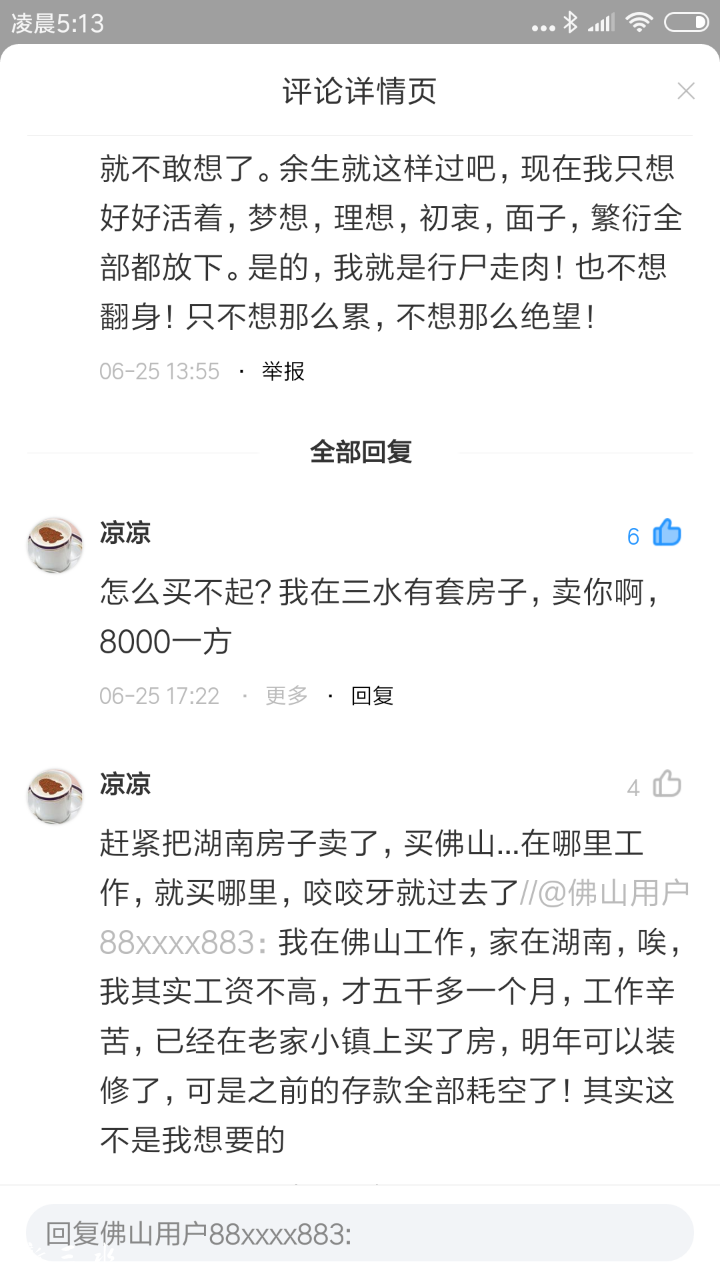The width and height of the screenshot is (720, 1280).
Task: Tap the battery indicator in the status bar
Action: pos(684,22)
